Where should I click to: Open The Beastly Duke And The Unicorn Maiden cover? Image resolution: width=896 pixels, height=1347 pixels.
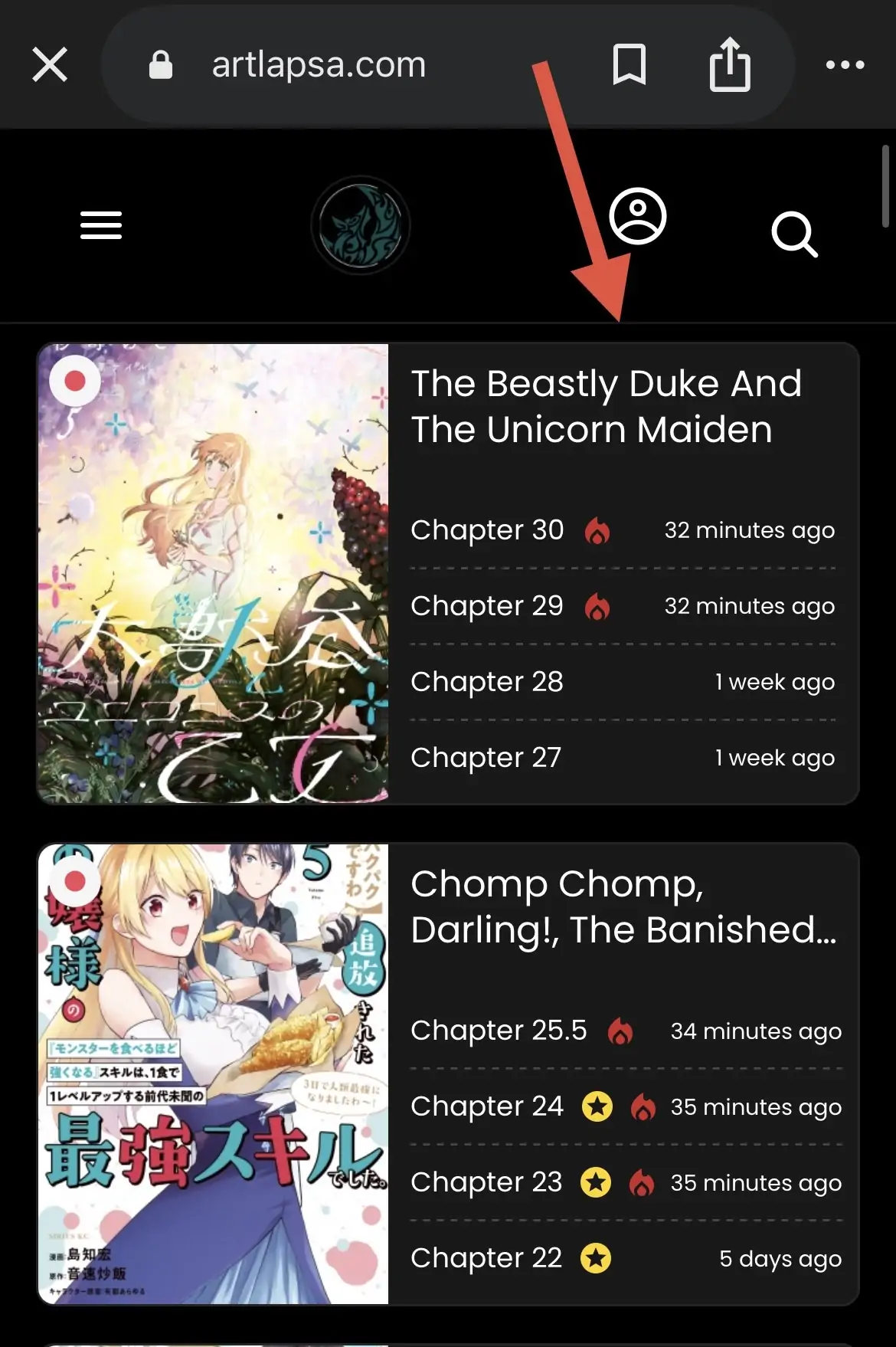coord(214,573)
